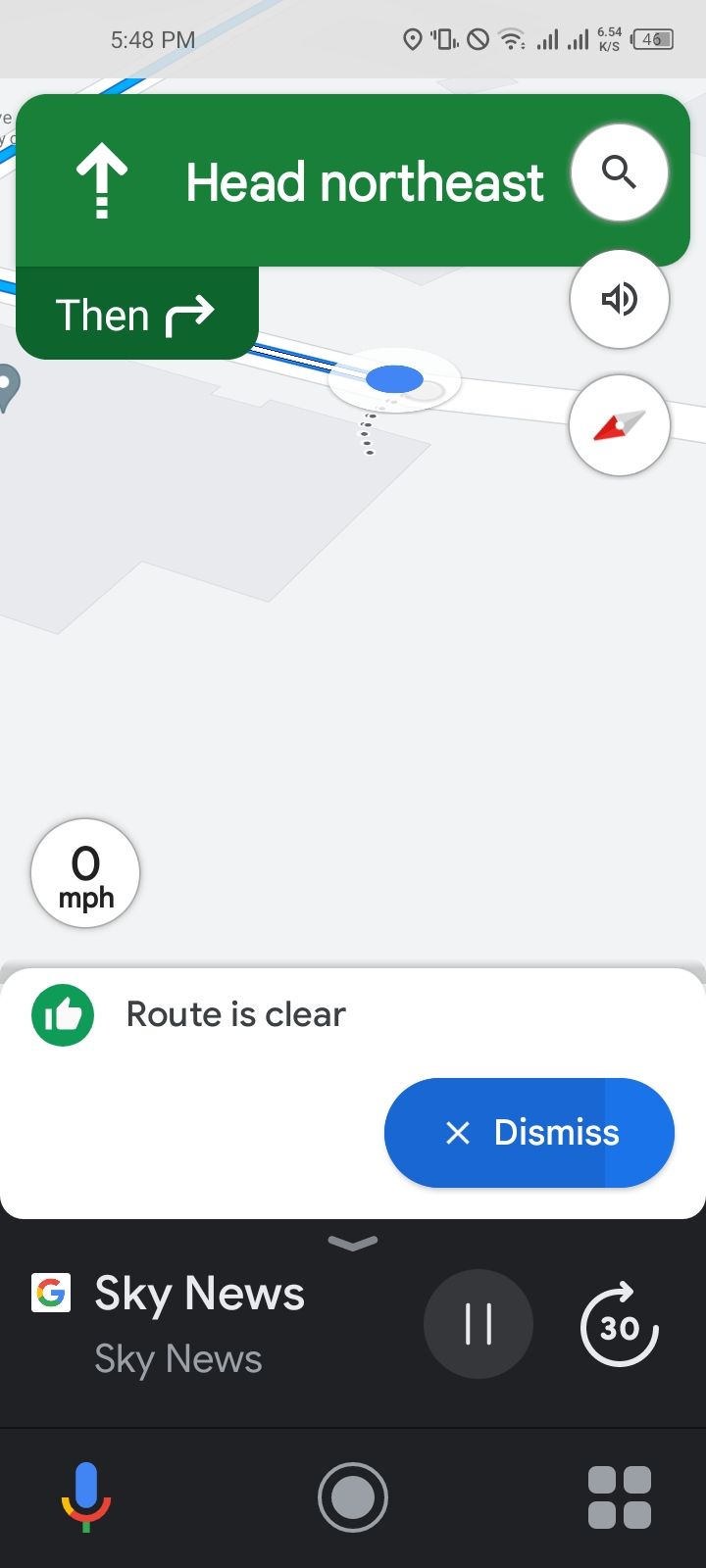Toggle voice guidance sound
Viewport: 706px width, 1568px height.
[619, 299]
